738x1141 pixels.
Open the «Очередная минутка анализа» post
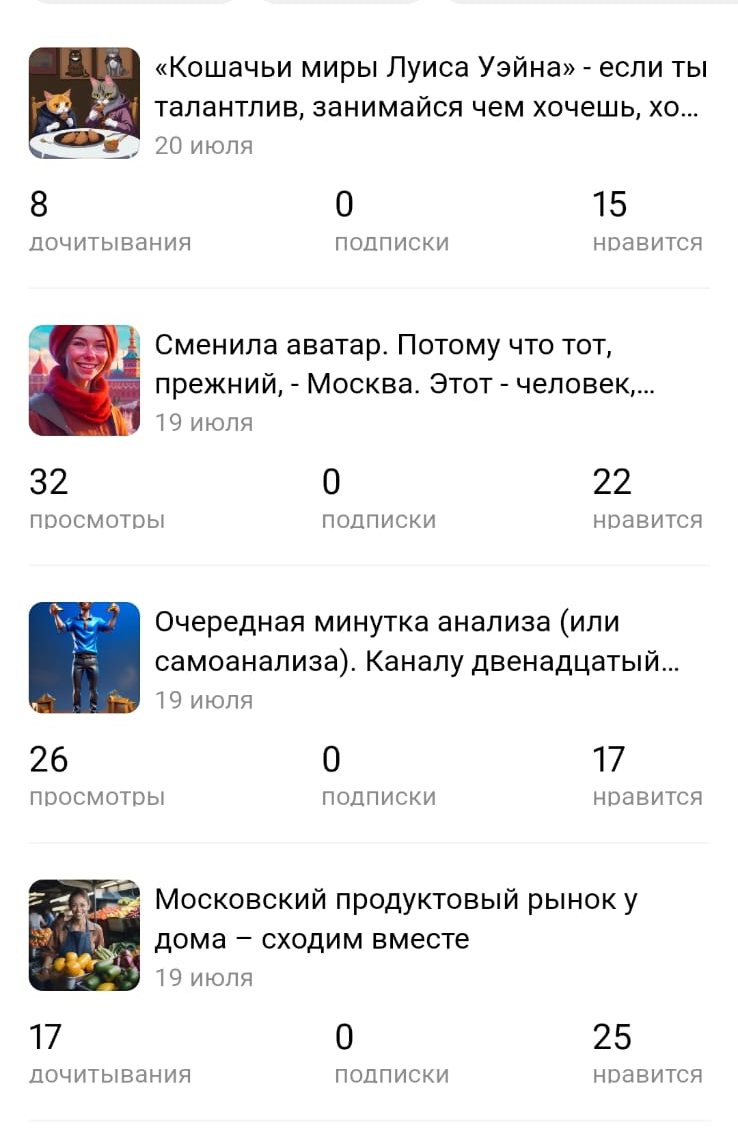coord(416,641)
